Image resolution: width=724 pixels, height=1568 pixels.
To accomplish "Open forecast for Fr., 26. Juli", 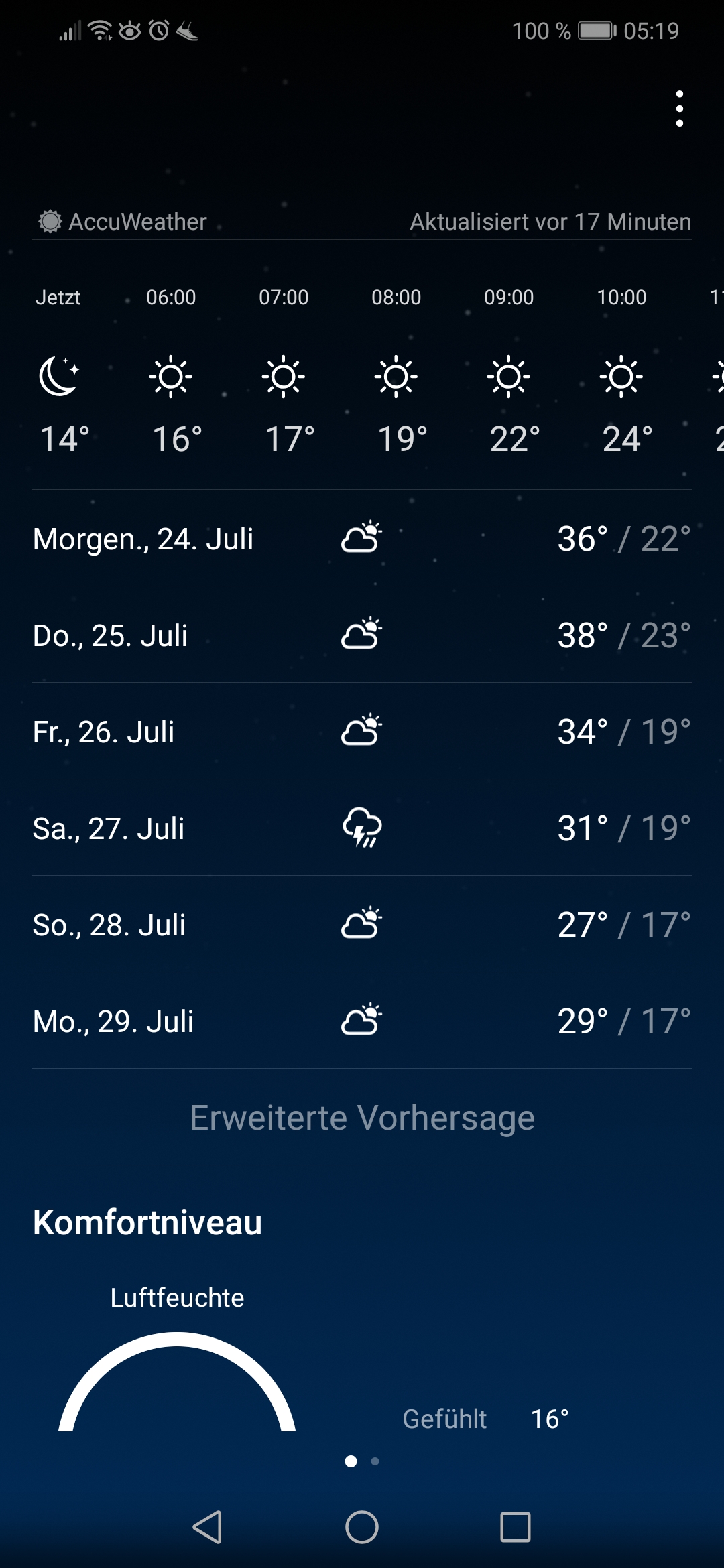I will tap(362, 731).
